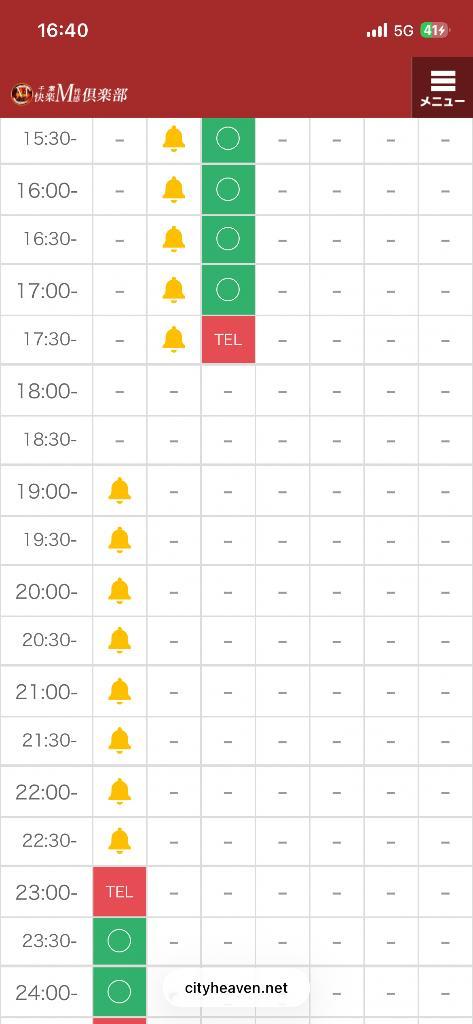The image size is (473, 1024).
Task: Request a bell notification for 21:00
Action: pyautogui.click(x=120, y=691)
